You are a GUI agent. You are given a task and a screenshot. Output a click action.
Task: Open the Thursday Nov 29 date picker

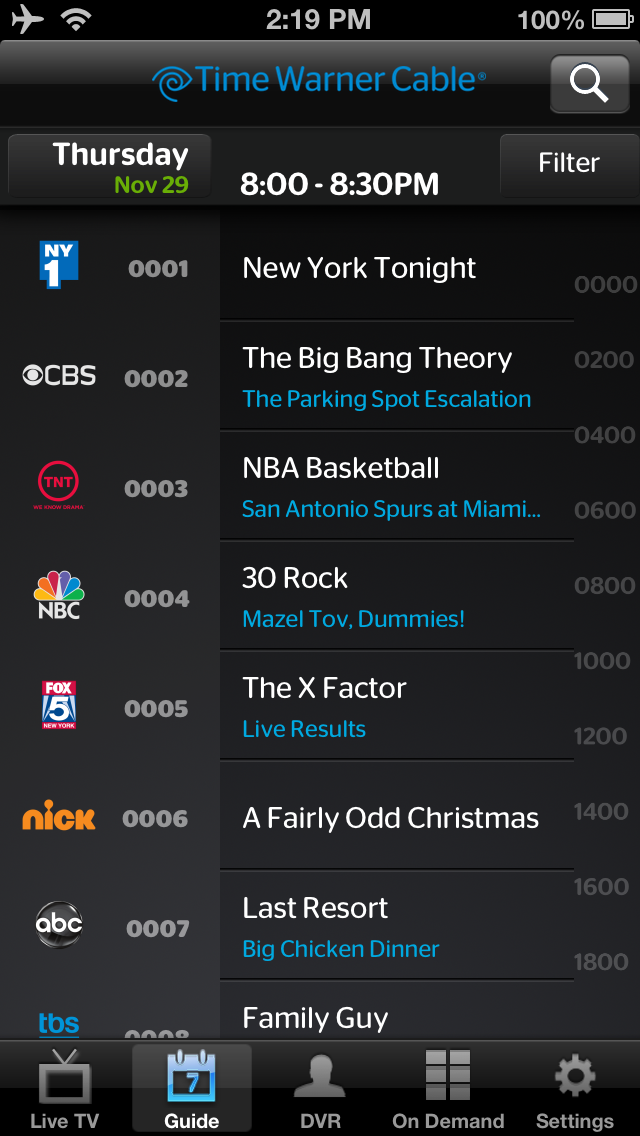point(110,167)
